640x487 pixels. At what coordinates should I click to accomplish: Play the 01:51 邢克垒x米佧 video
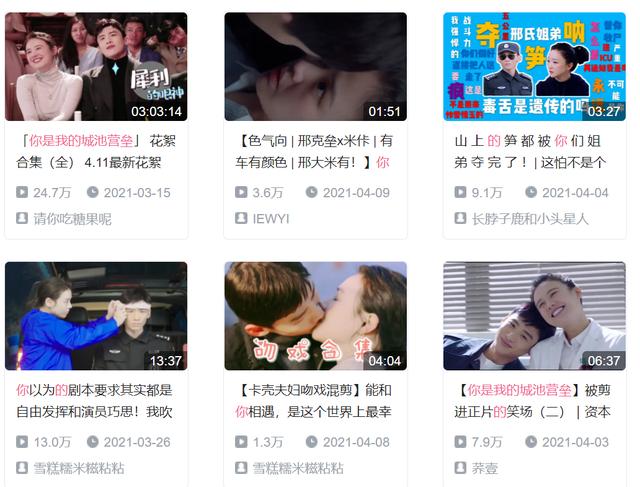[315, 67]
